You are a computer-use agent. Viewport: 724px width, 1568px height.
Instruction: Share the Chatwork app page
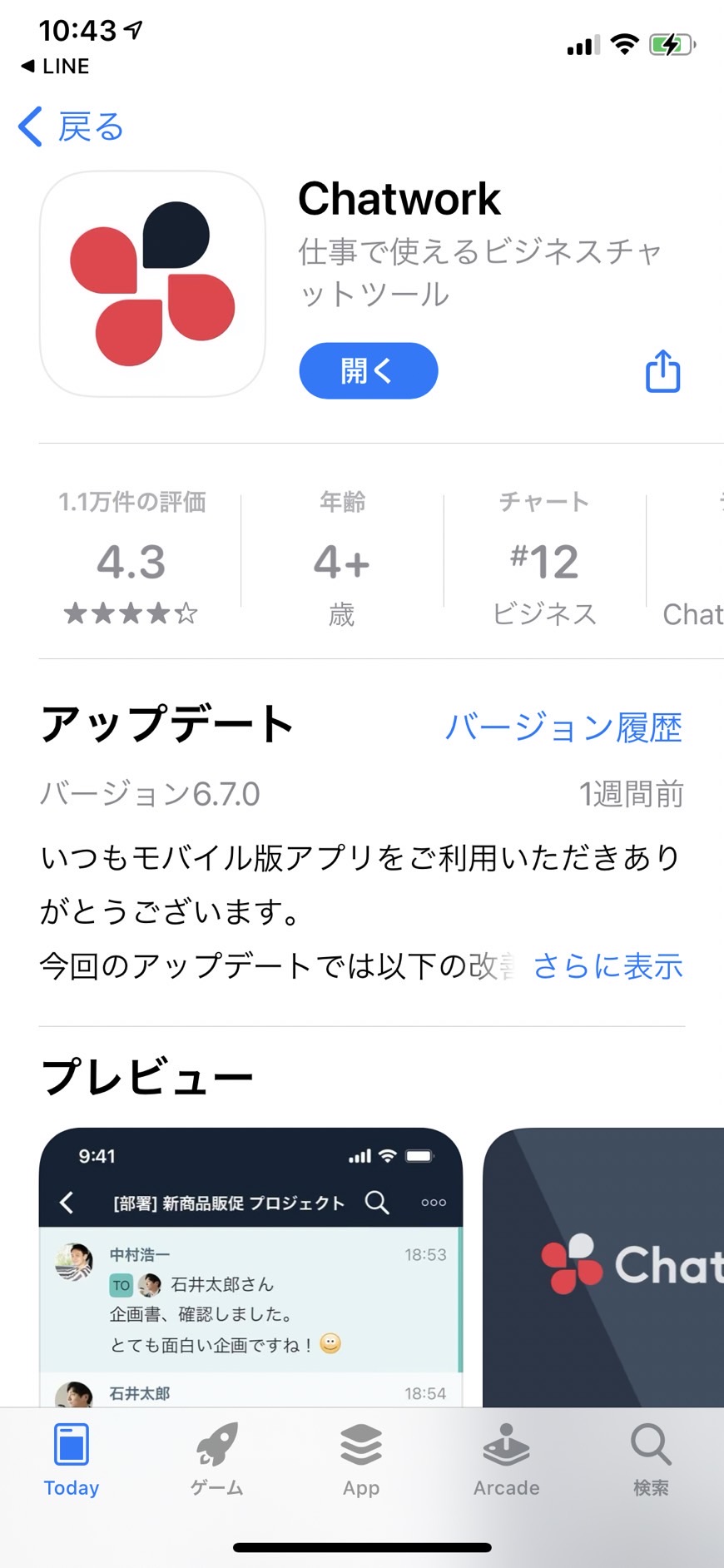tap(663, 370)
